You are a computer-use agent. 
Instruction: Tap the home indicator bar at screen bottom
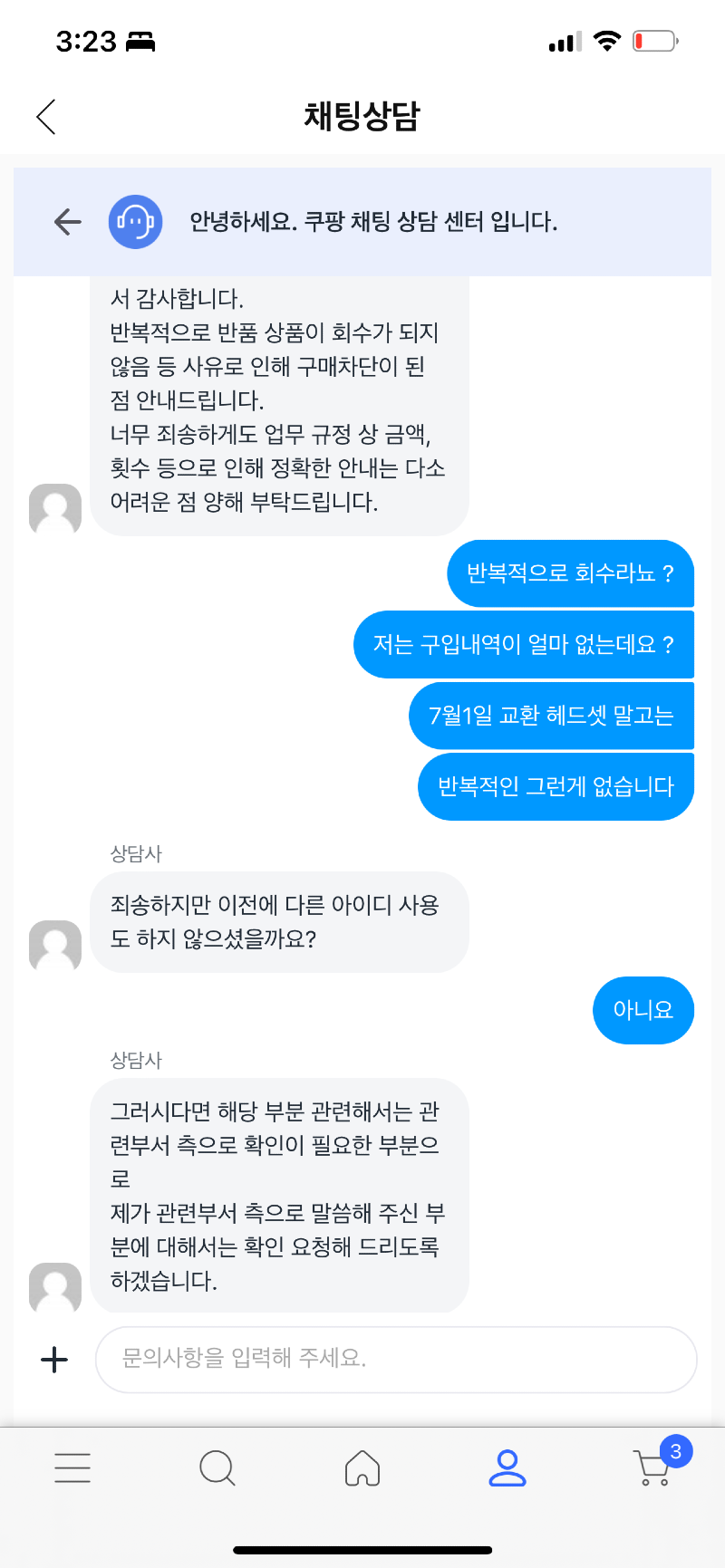(x=362, y=1549)
